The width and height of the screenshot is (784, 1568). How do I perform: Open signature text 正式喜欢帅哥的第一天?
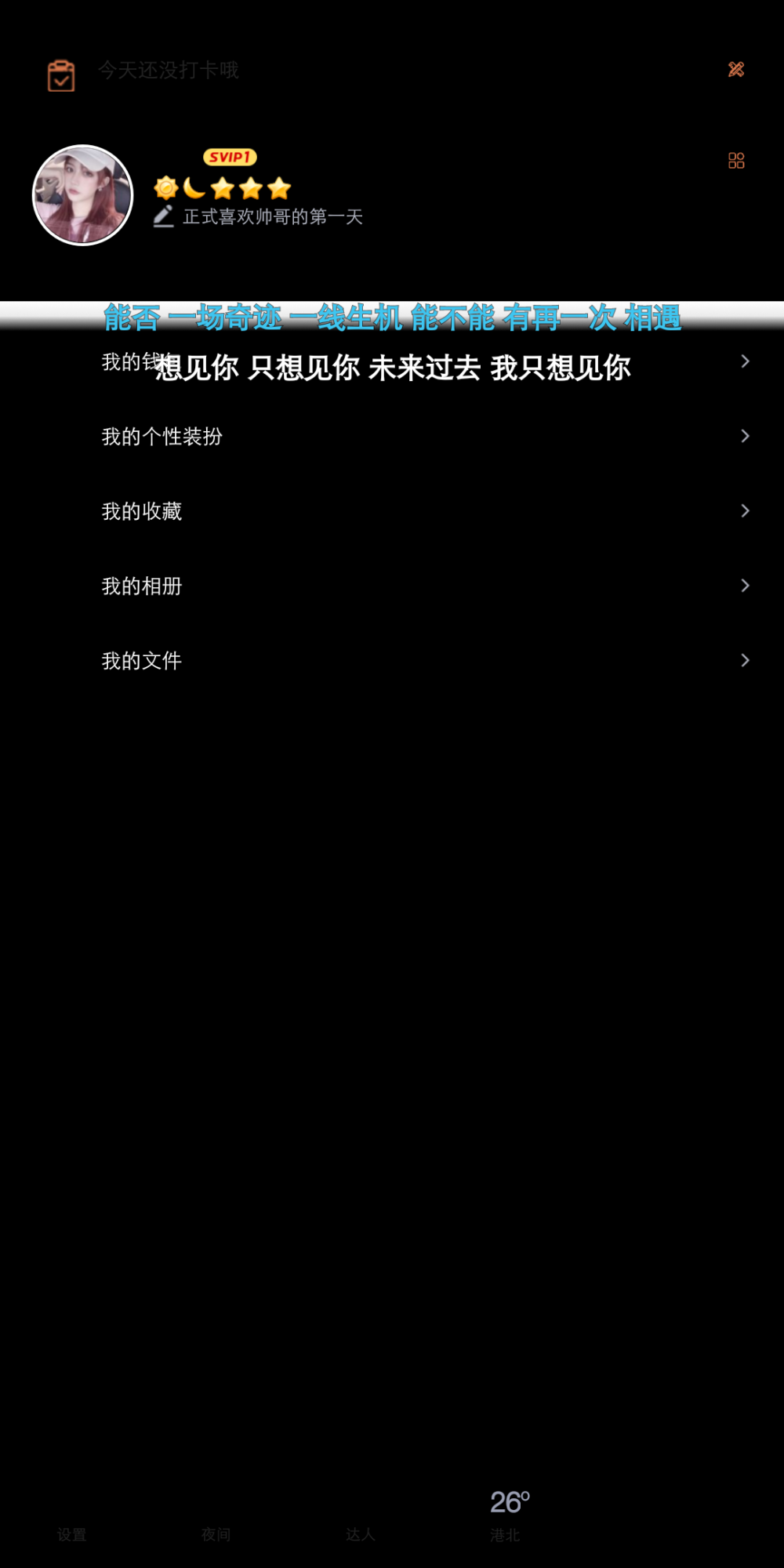[273, 218]
